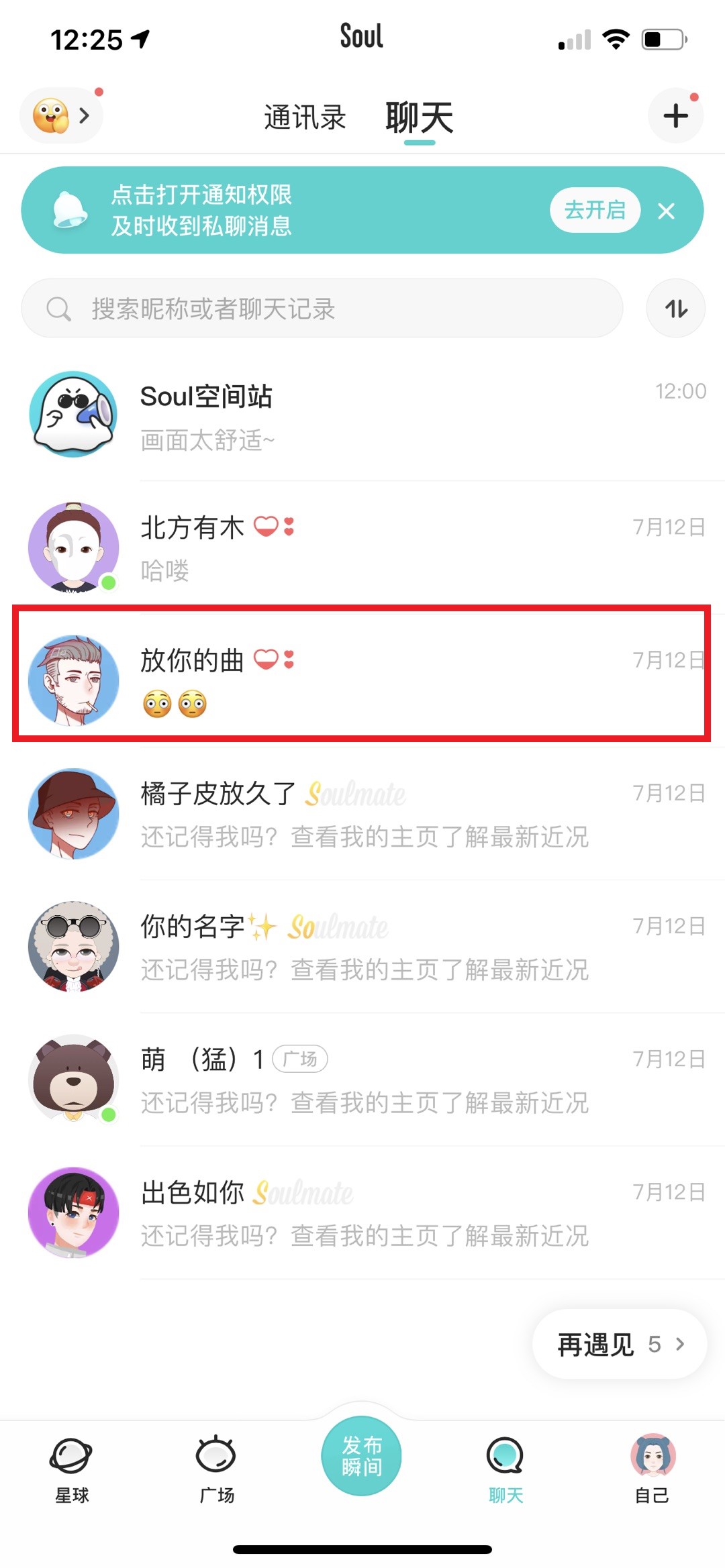Tap the search box for nicknames or chats

point(322,309)
